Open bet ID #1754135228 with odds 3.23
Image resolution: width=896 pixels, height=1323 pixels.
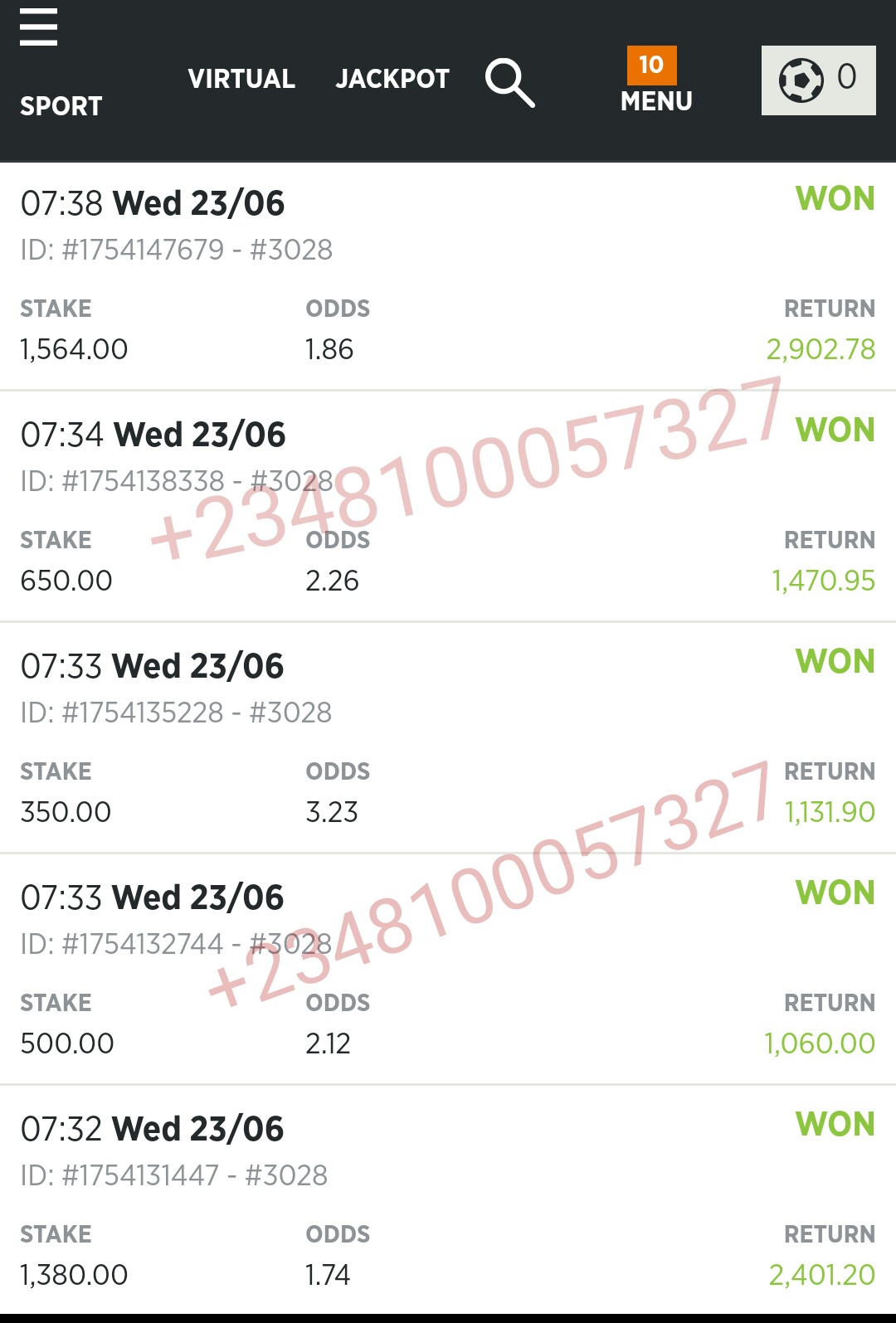point(448,738)
